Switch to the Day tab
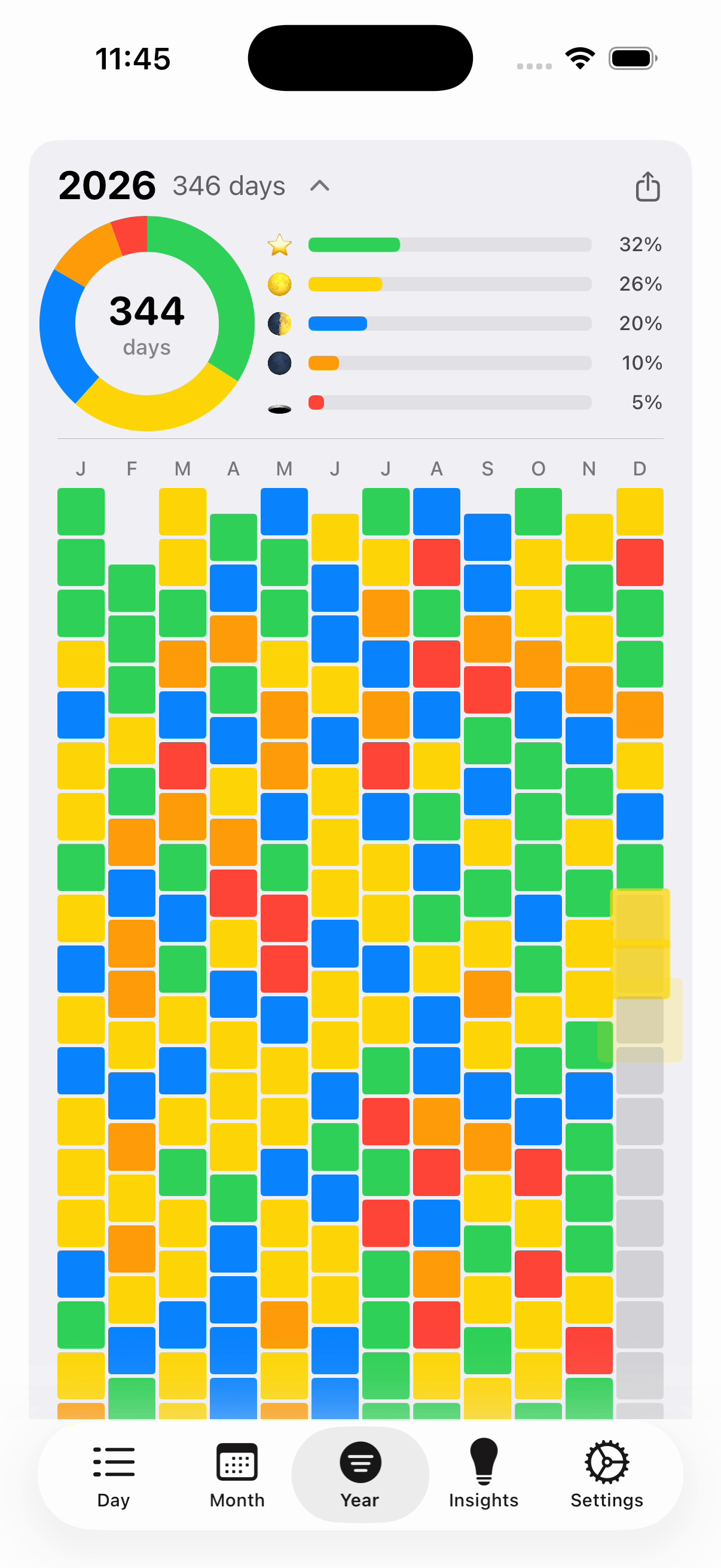 point(114,1474)
